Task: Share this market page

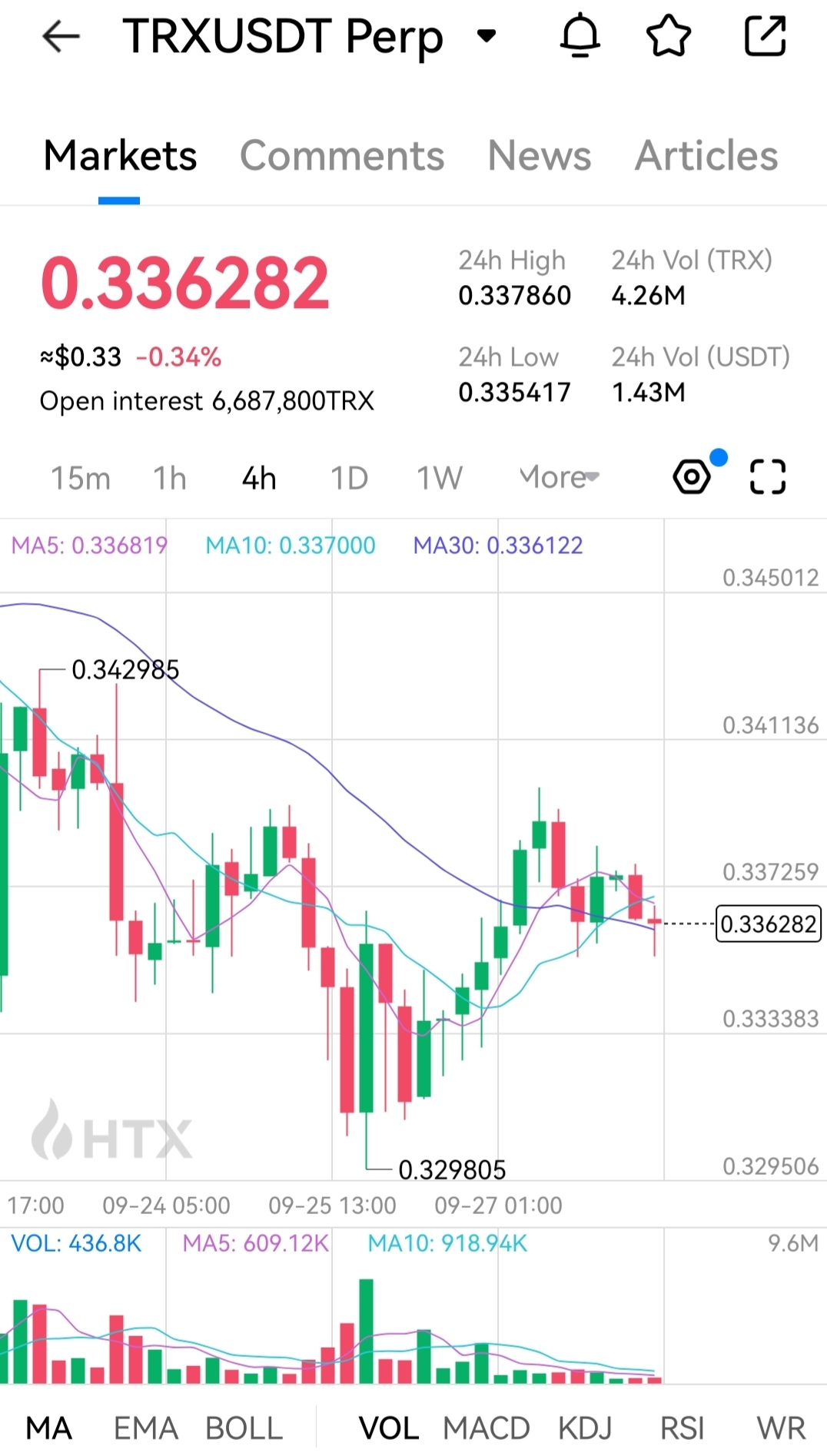Action: coord(766,36)
